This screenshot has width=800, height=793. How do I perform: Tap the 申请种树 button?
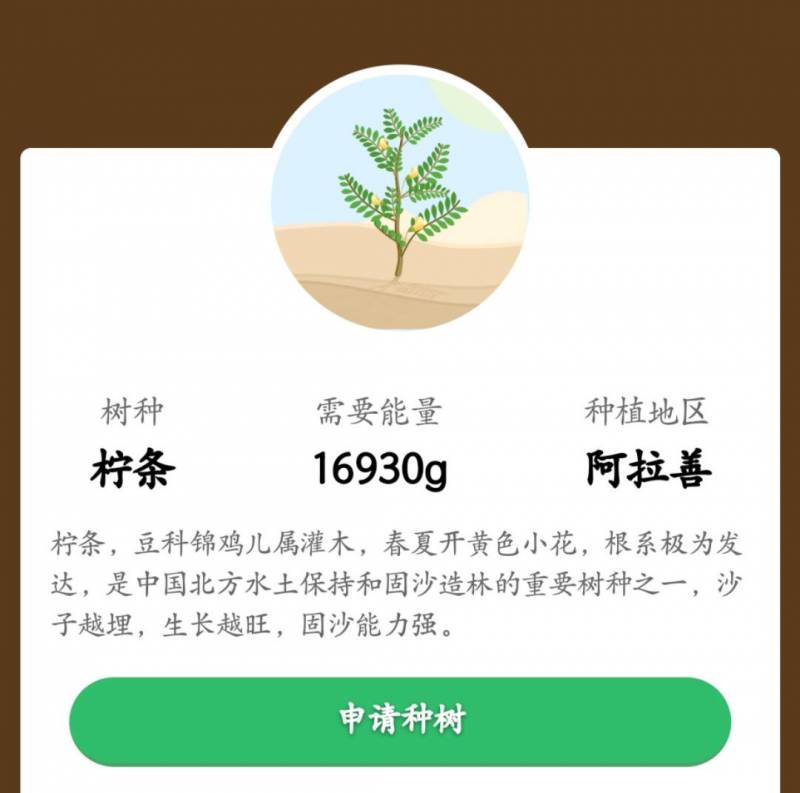click(x=400, y=720)
